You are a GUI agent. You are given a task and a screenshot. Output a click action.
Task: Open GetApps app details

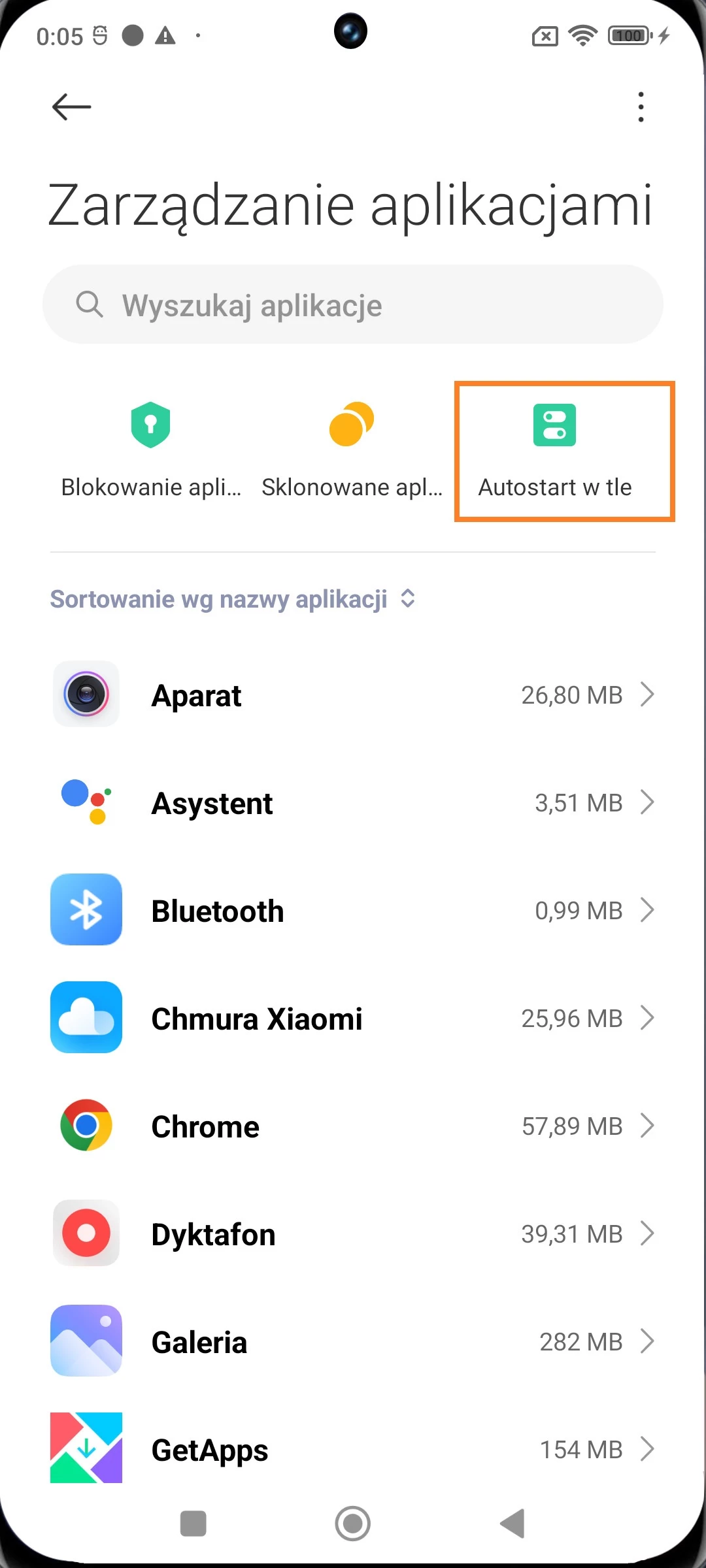point(353,1449)
